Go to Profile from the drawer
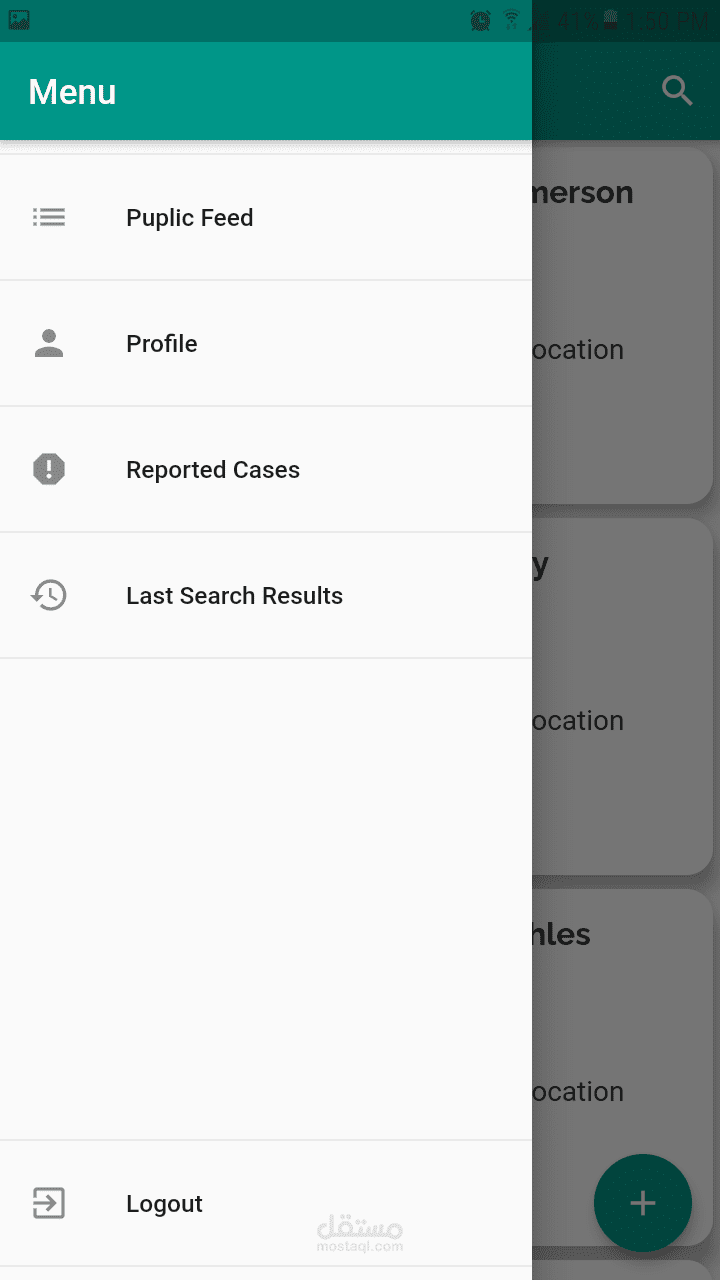Image resolution: width=720 pixels, height=1280 pixels. 162,344
